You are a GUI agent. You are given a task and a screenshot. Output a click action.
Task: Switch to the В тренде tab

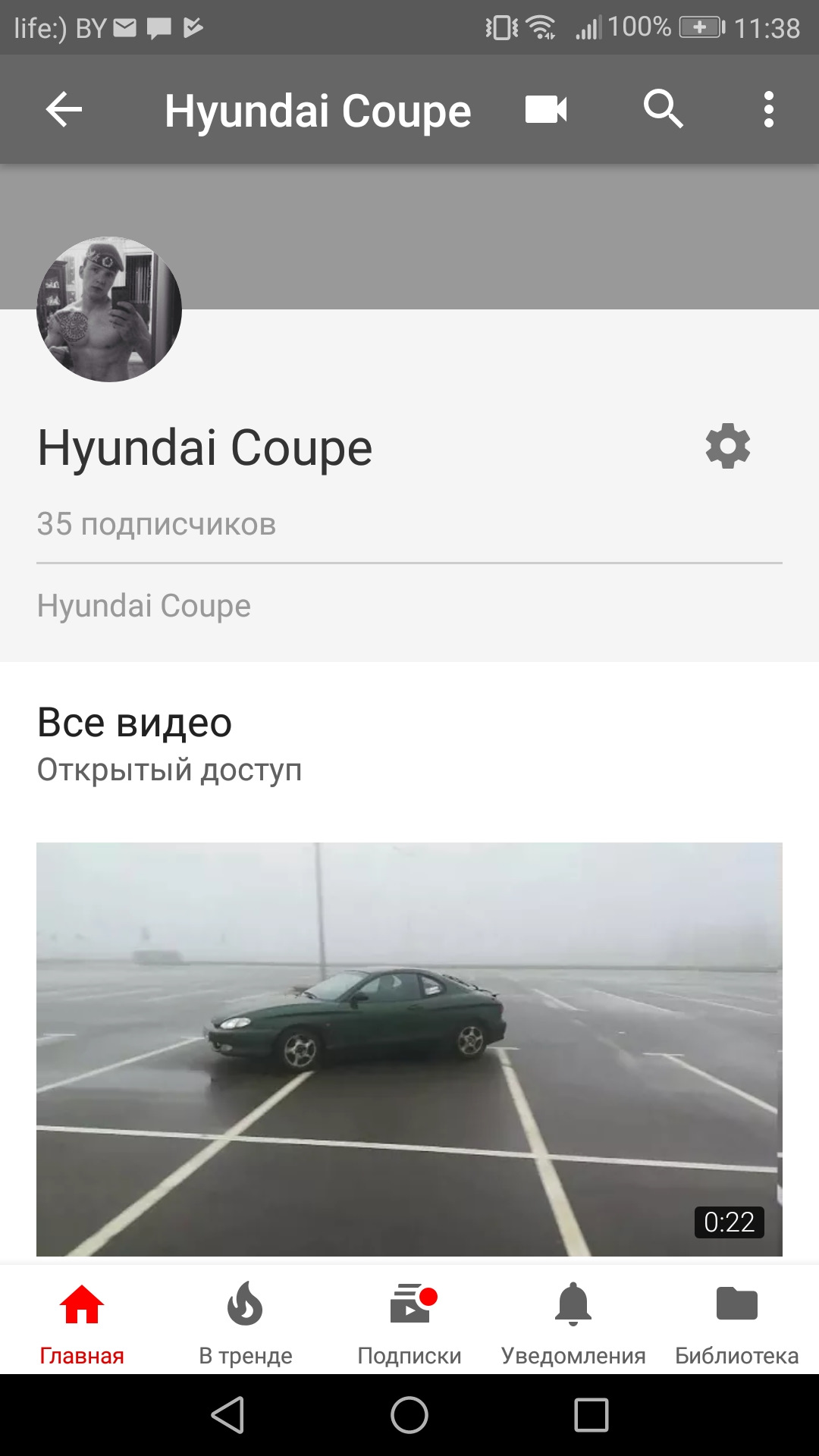coord(246,1321)
